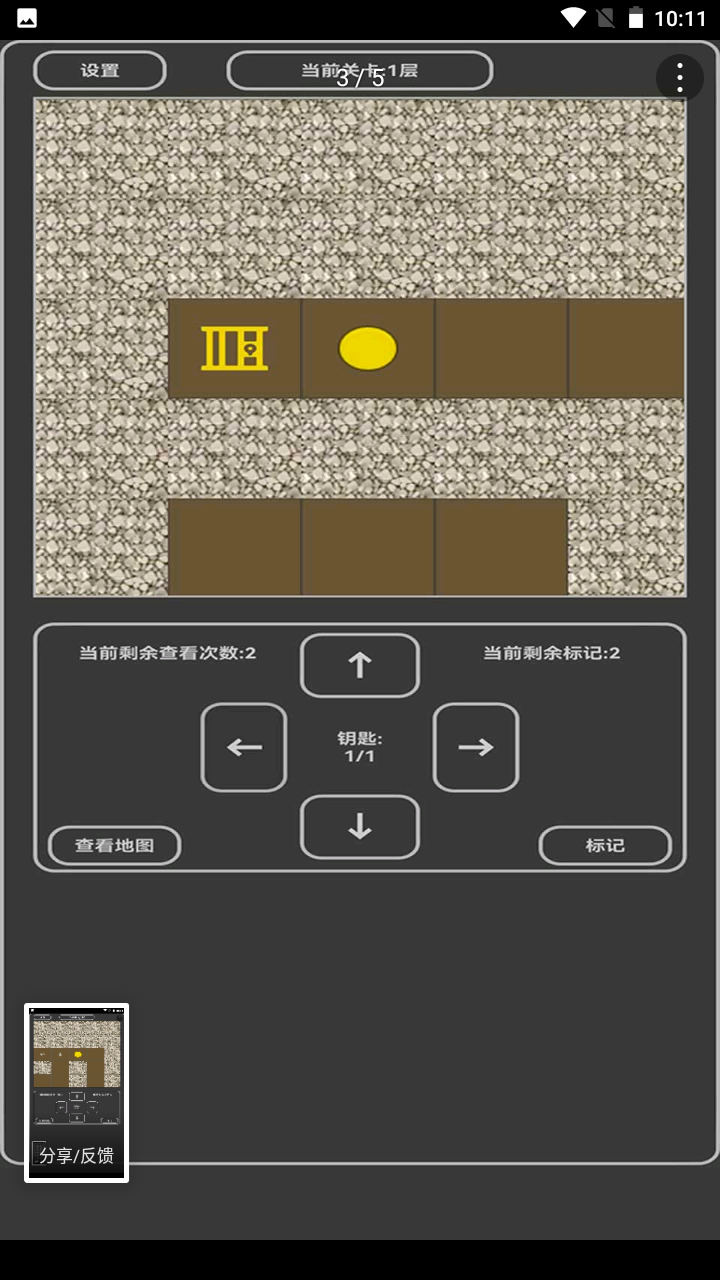This screenshot has height=1280, width=720.
Task: Open the three-dot overflow menu
Action: pos(679,77)
